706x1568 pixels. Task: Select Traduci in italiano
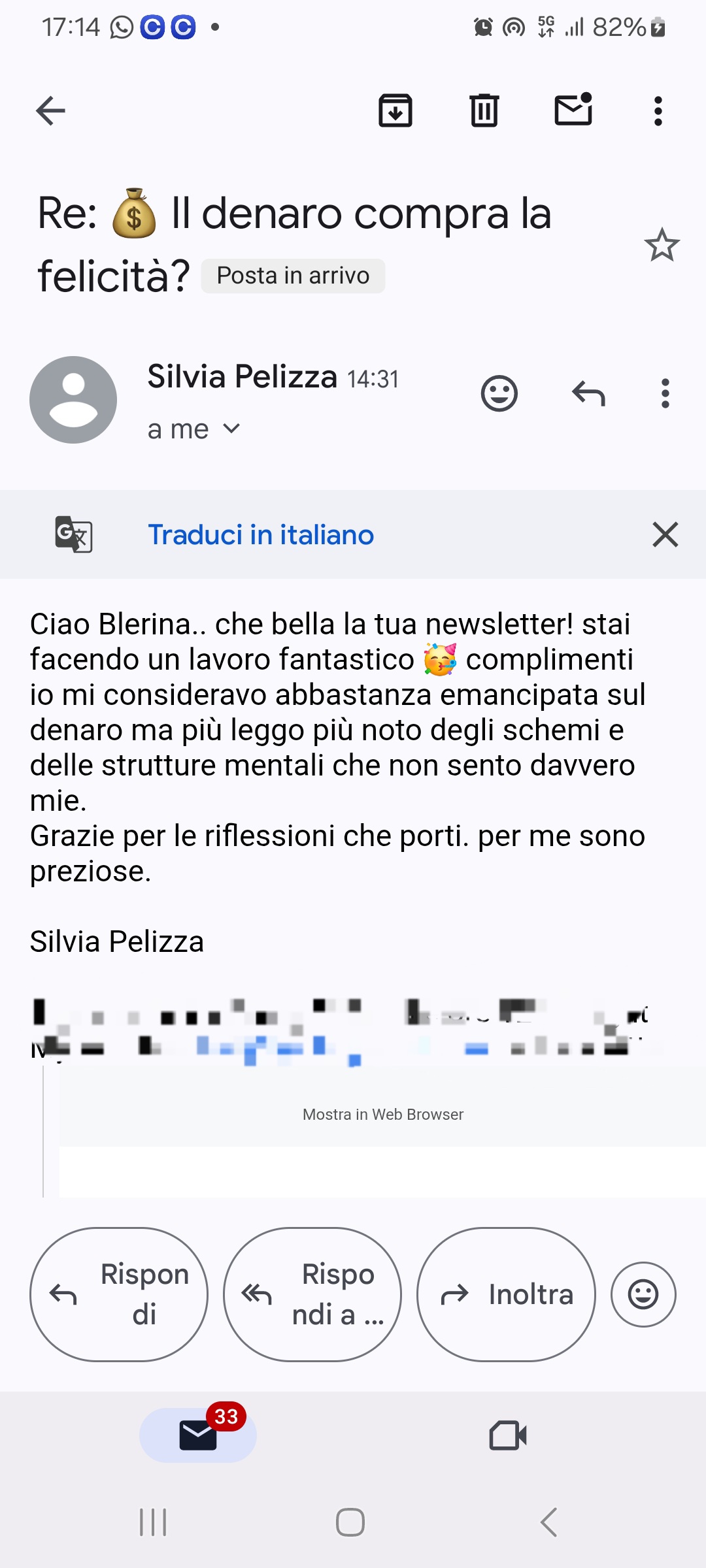click(261, 534)
